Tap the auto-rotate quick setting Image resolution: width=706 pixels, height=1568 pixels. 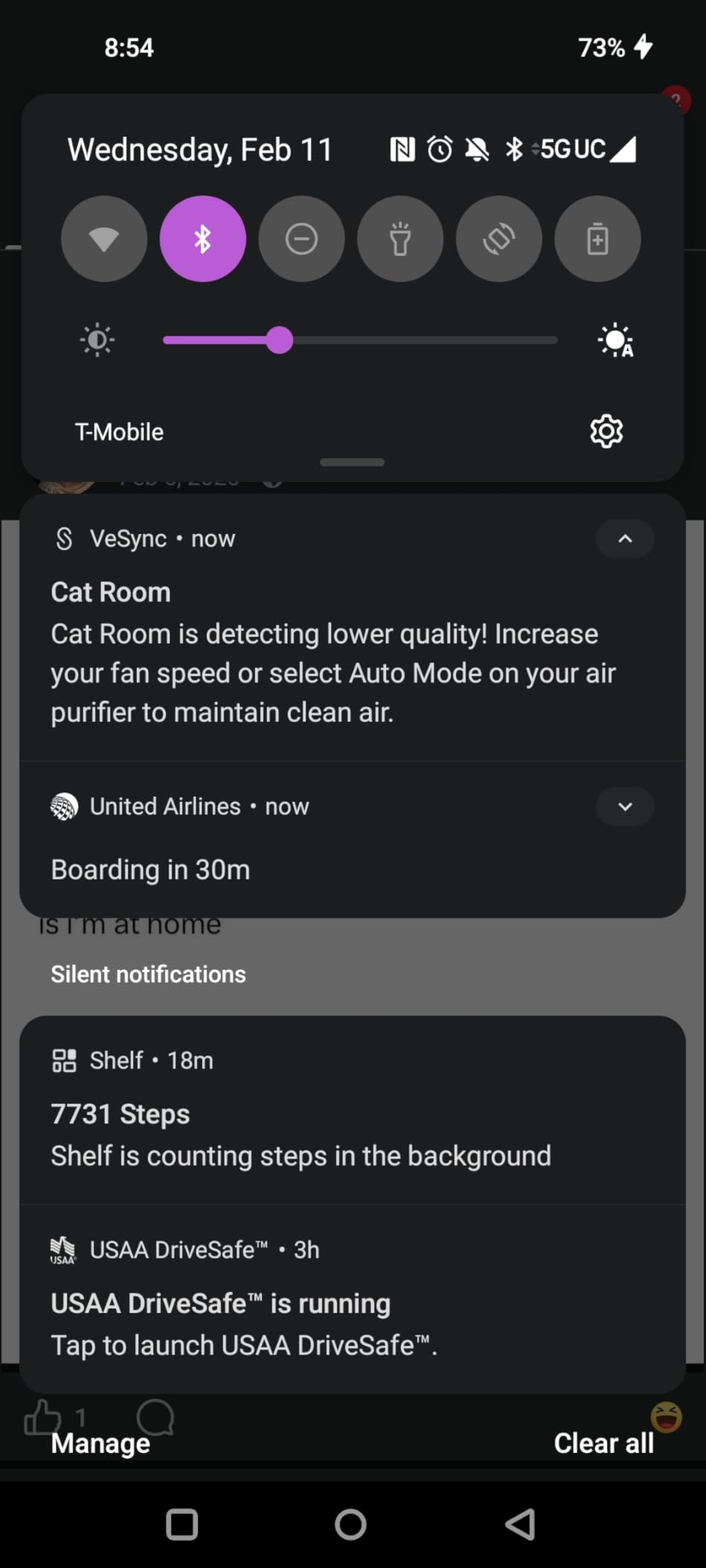498,239
